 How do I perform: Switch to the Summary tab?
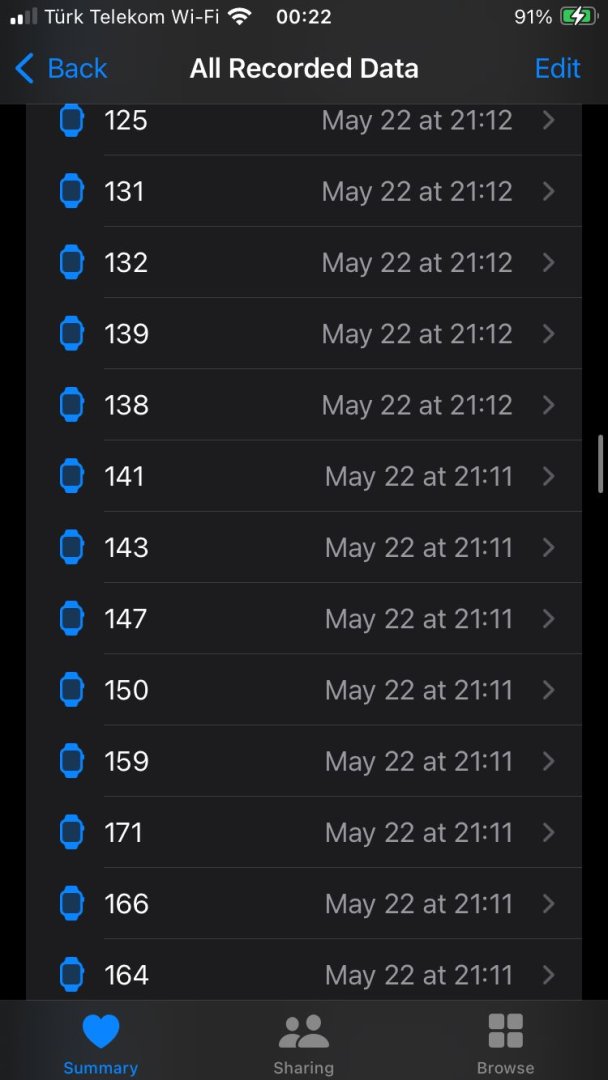coord(101,1044)
